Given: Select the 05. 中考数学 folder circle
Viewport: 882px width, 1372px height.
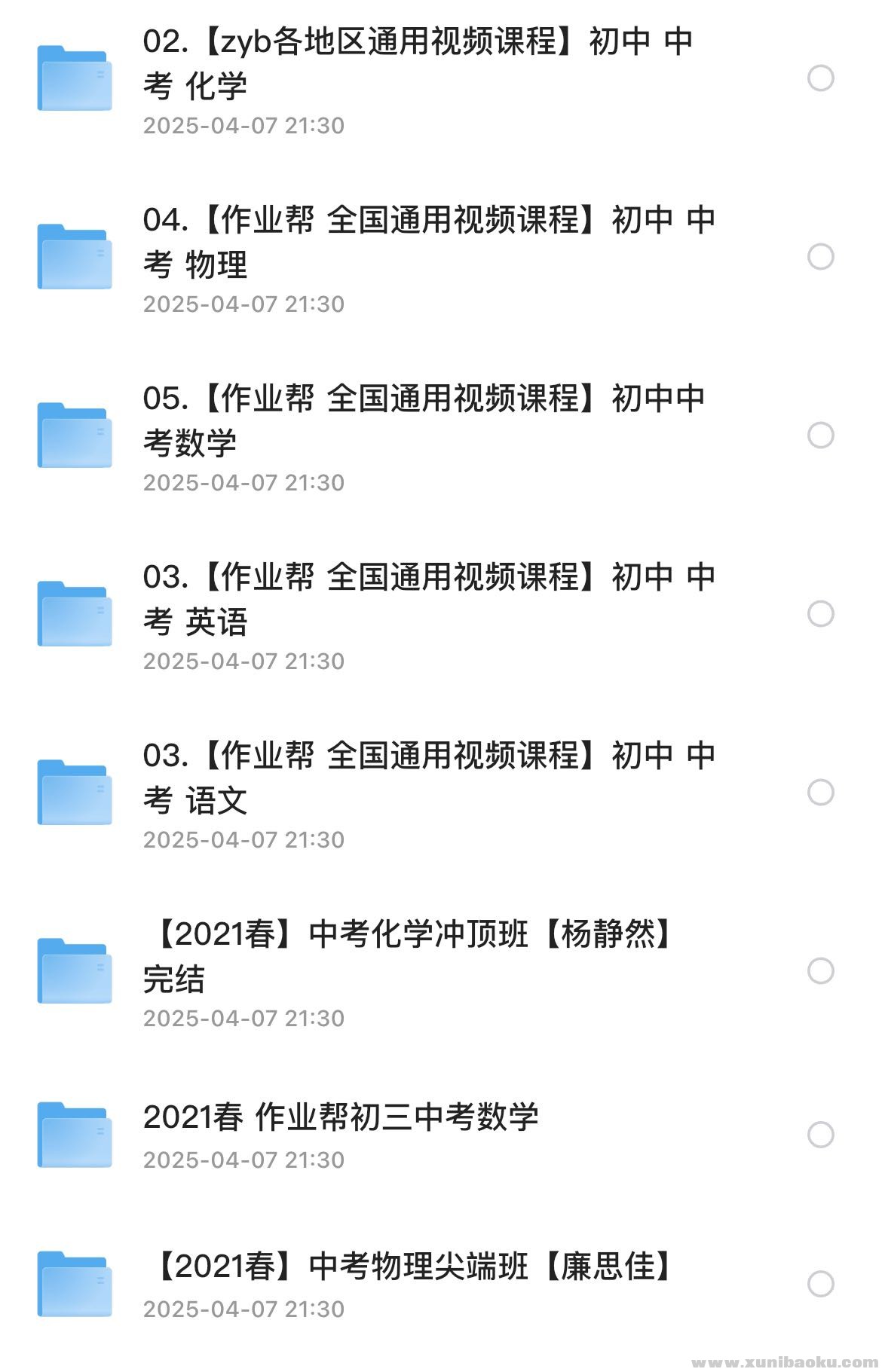Looking at the screenshot, I should 820,435.
